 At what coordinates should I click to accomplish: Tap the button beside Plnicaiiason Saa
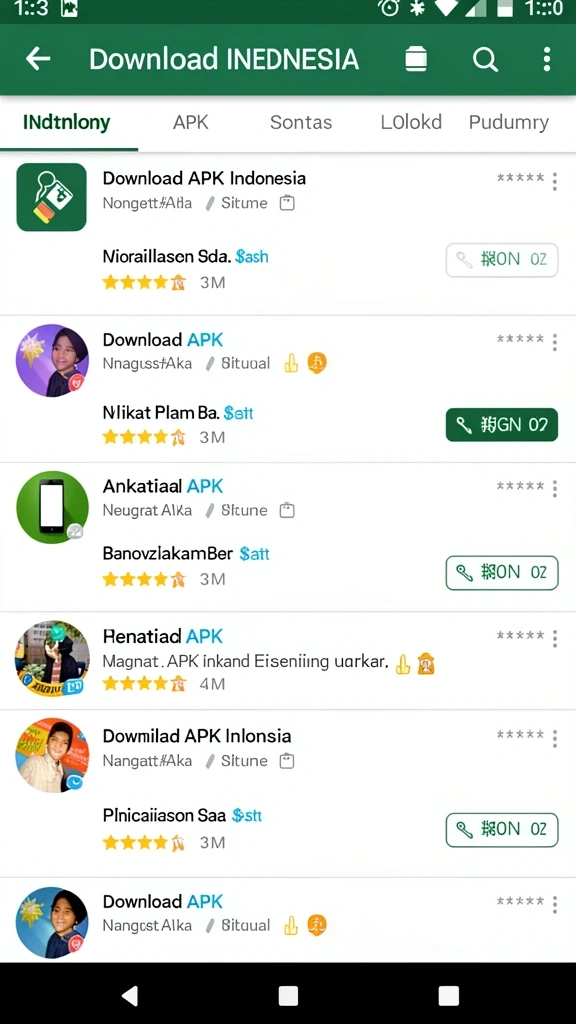pyautogui.click(x=502, y=830)
